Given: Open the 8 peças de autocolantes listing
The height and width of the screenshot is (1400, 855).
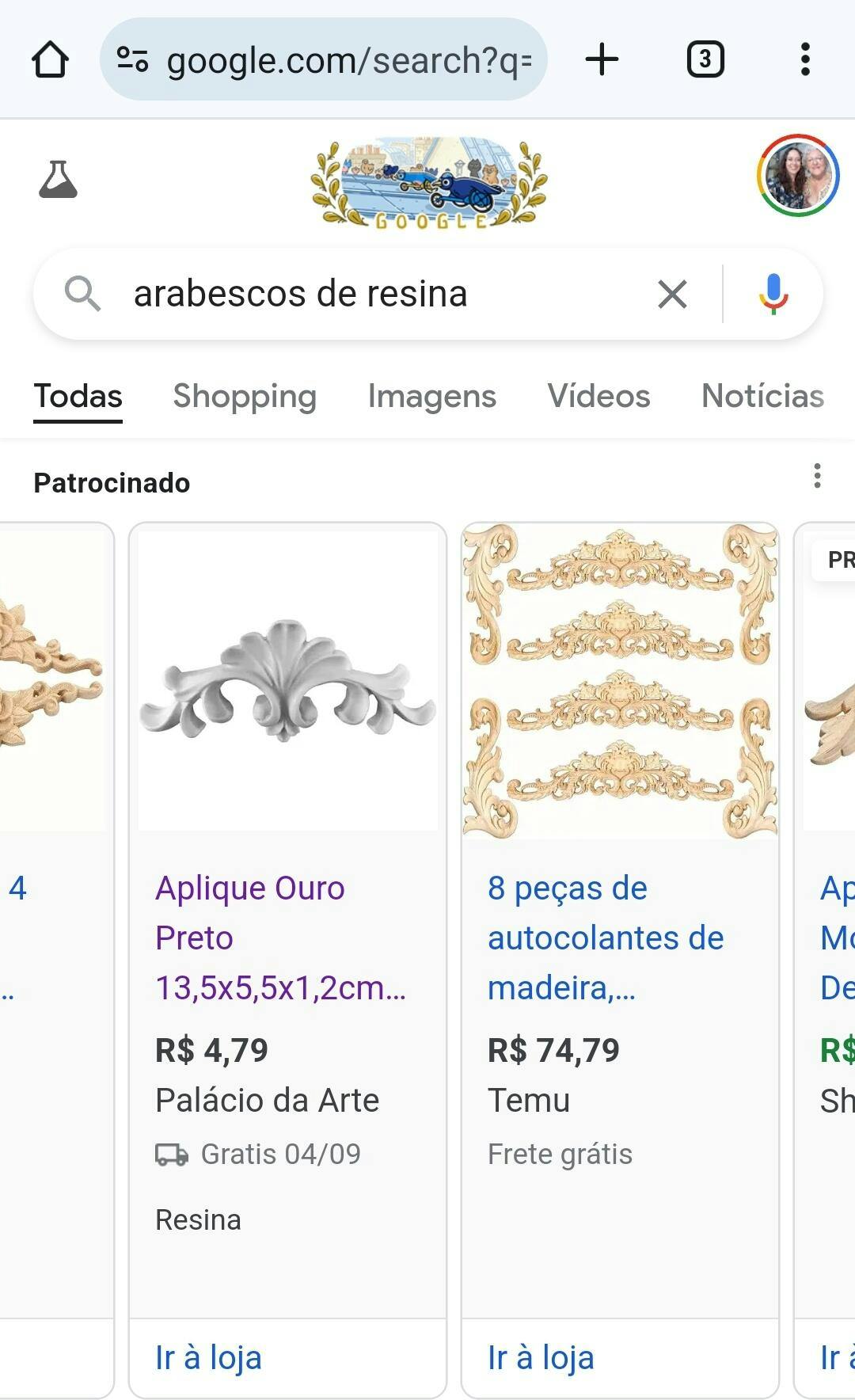Looking at the screenshot, I should [606, 938].
